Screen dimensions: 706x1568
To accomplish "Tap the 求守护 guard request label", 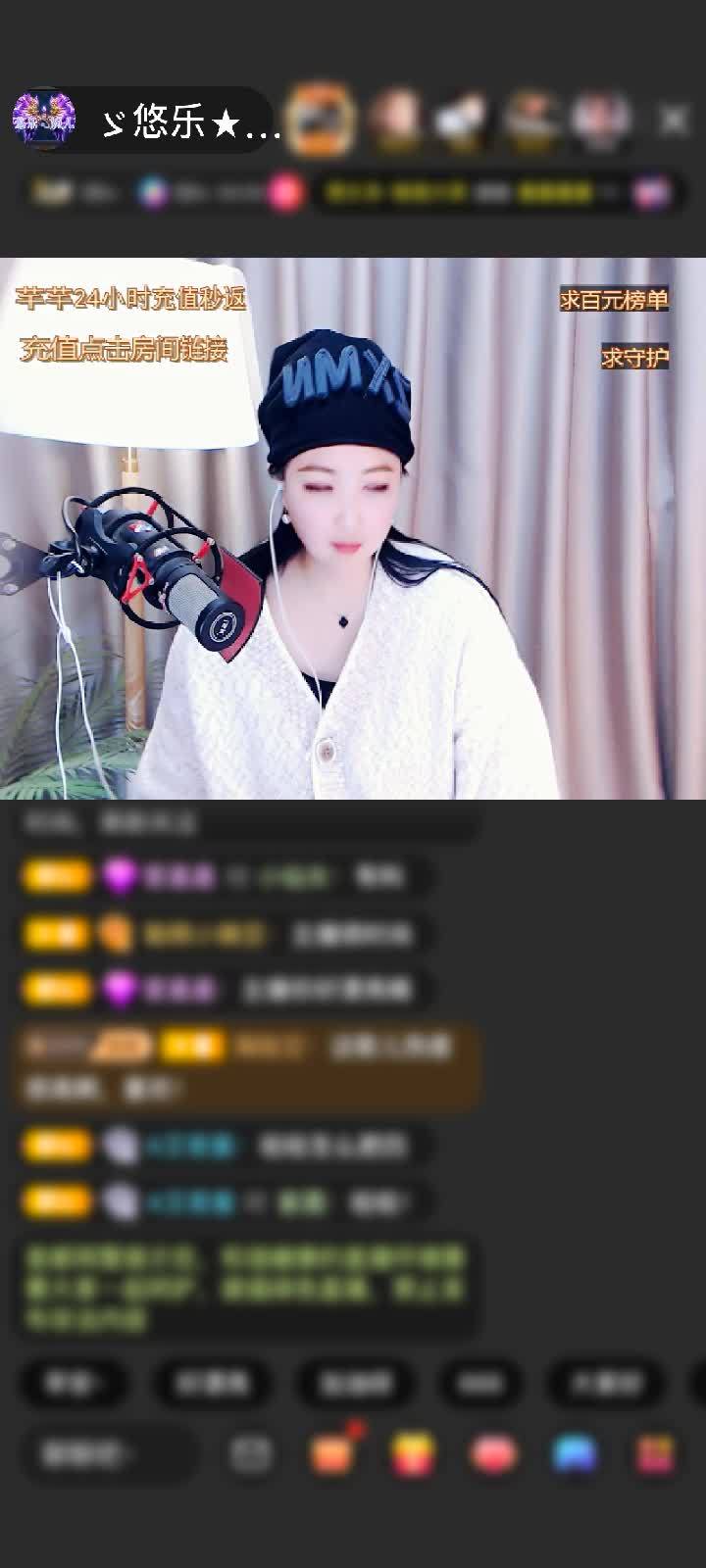I will [x=634, y=358].
